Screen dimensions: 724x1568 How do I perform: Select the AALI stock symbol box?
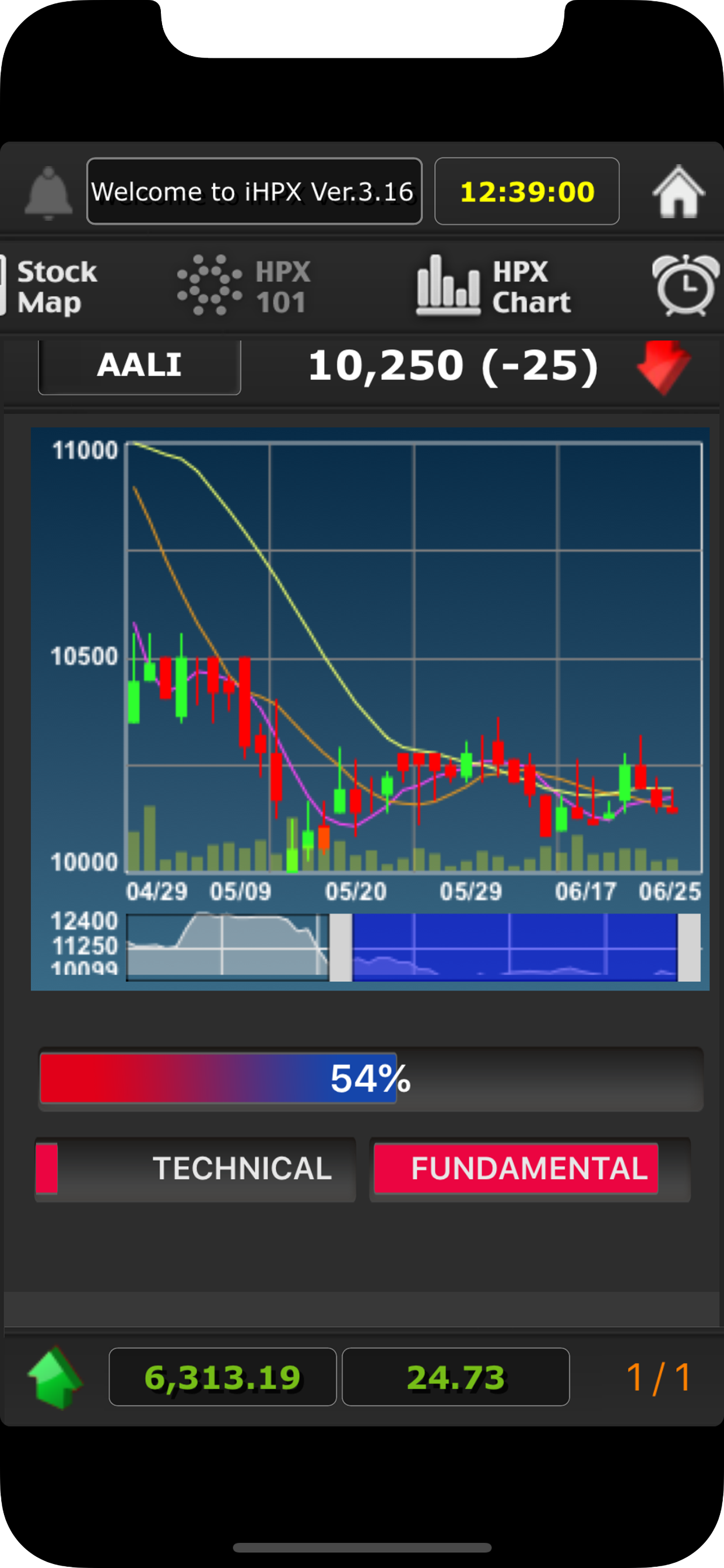[139, 365]
